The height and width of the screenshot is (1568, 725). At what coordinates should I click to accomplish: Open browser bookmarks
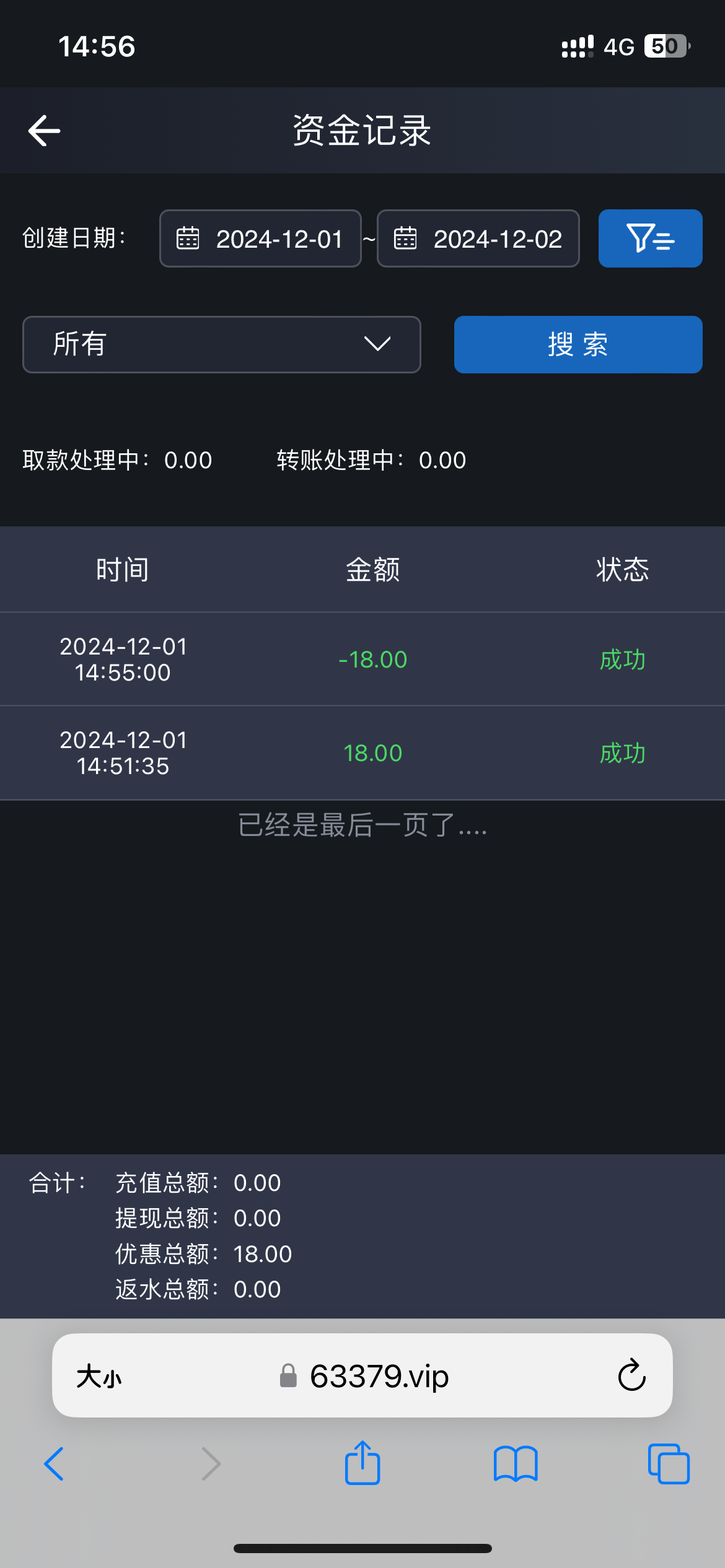click(x=516, y=1463)
